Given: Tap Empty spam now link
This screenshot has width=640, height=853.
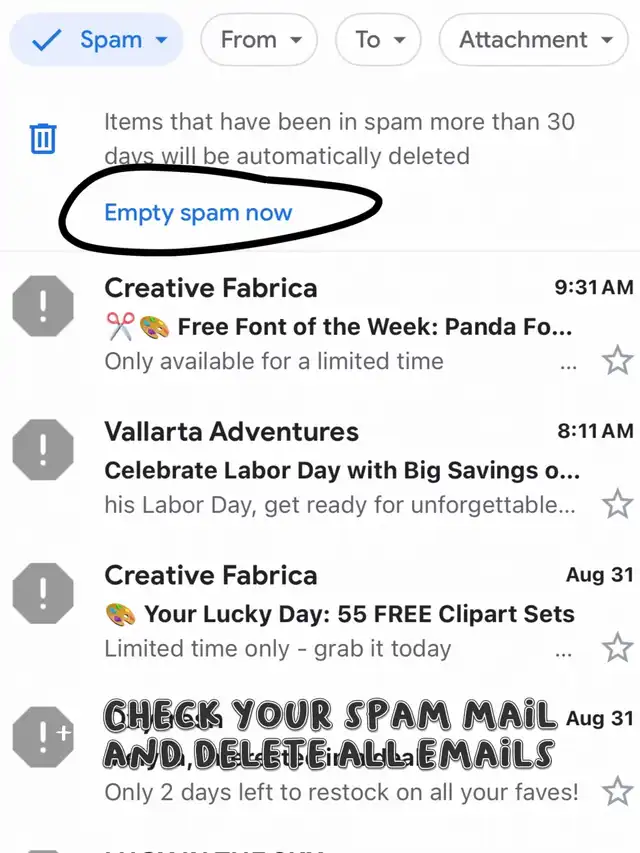Looking at the screenshot, I should pyautogui.click(x=198, y=212).
